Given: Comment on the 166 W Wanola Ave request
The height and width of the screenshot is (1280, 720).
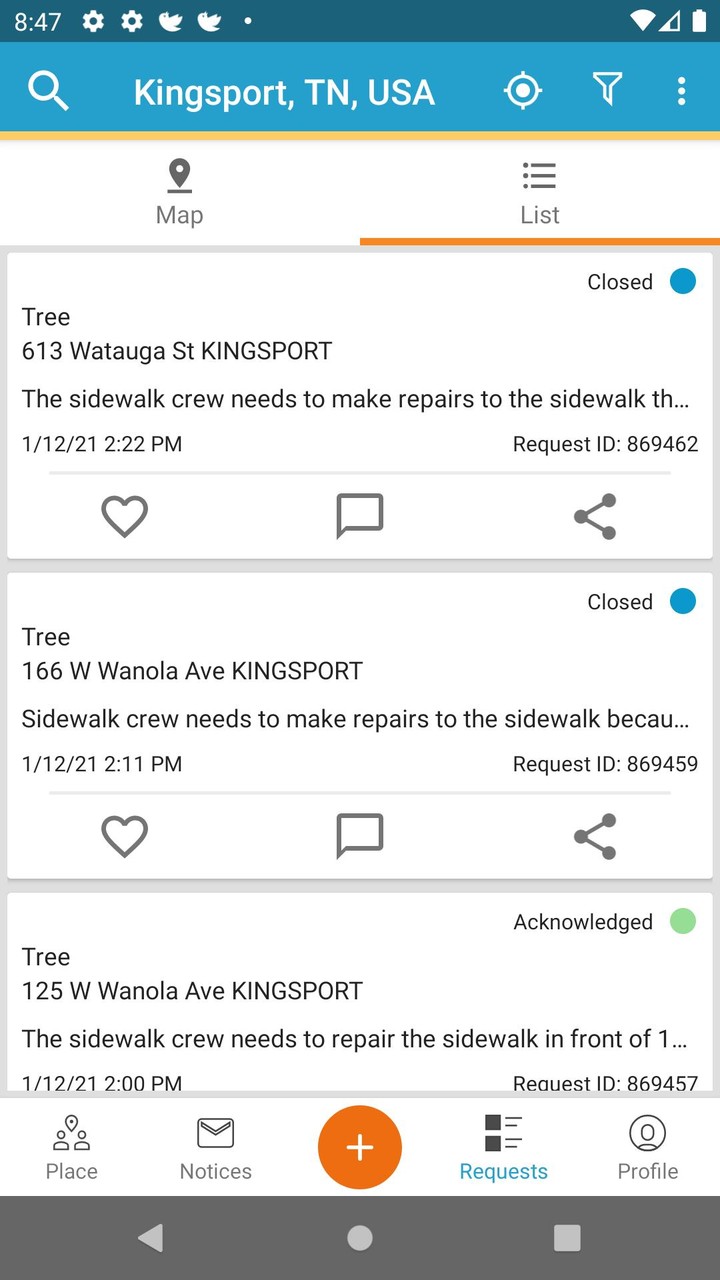Looking at the screenshot, I should pos(359,836).
